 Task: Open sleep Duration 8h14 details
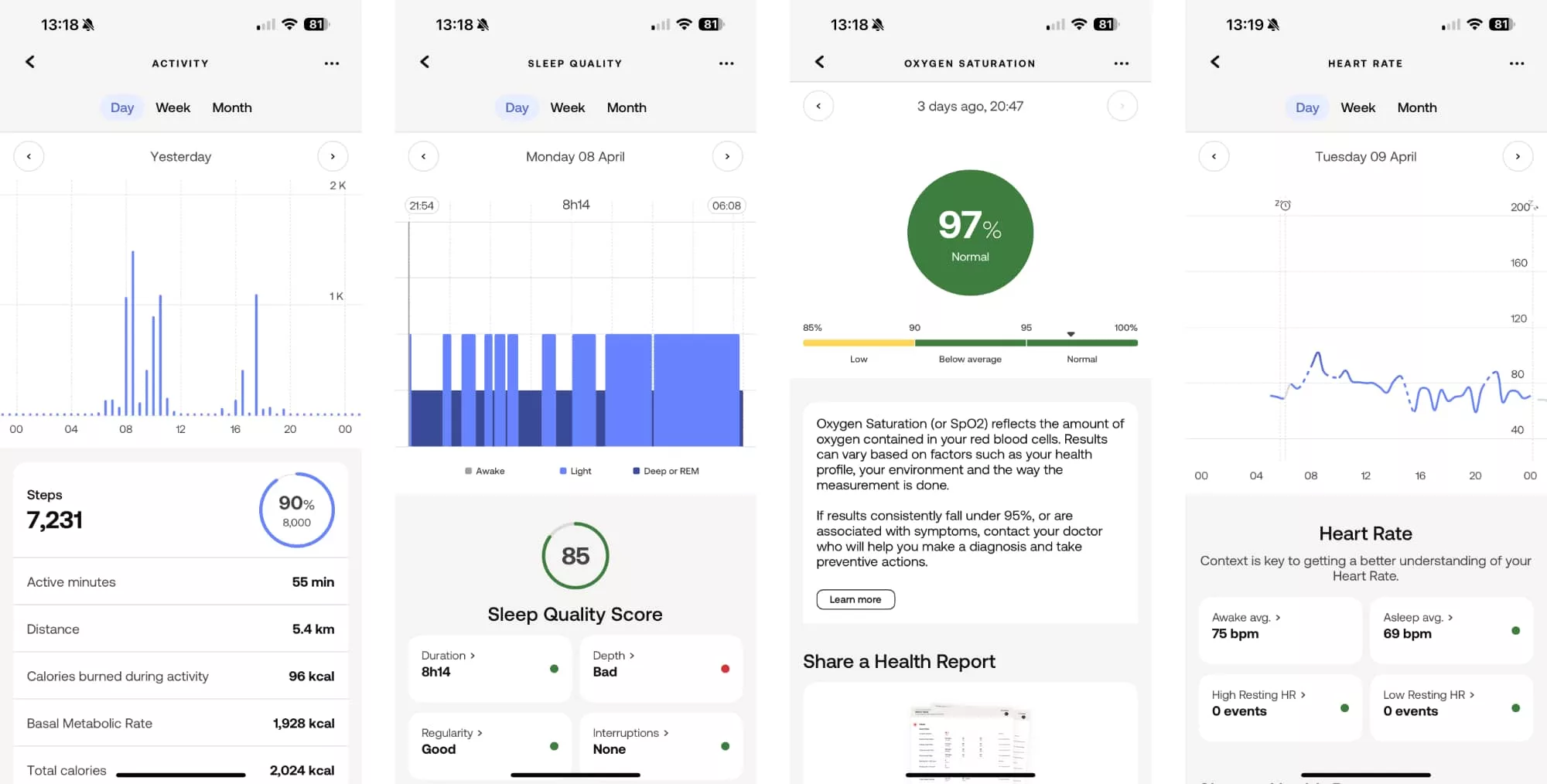[489, 668]
